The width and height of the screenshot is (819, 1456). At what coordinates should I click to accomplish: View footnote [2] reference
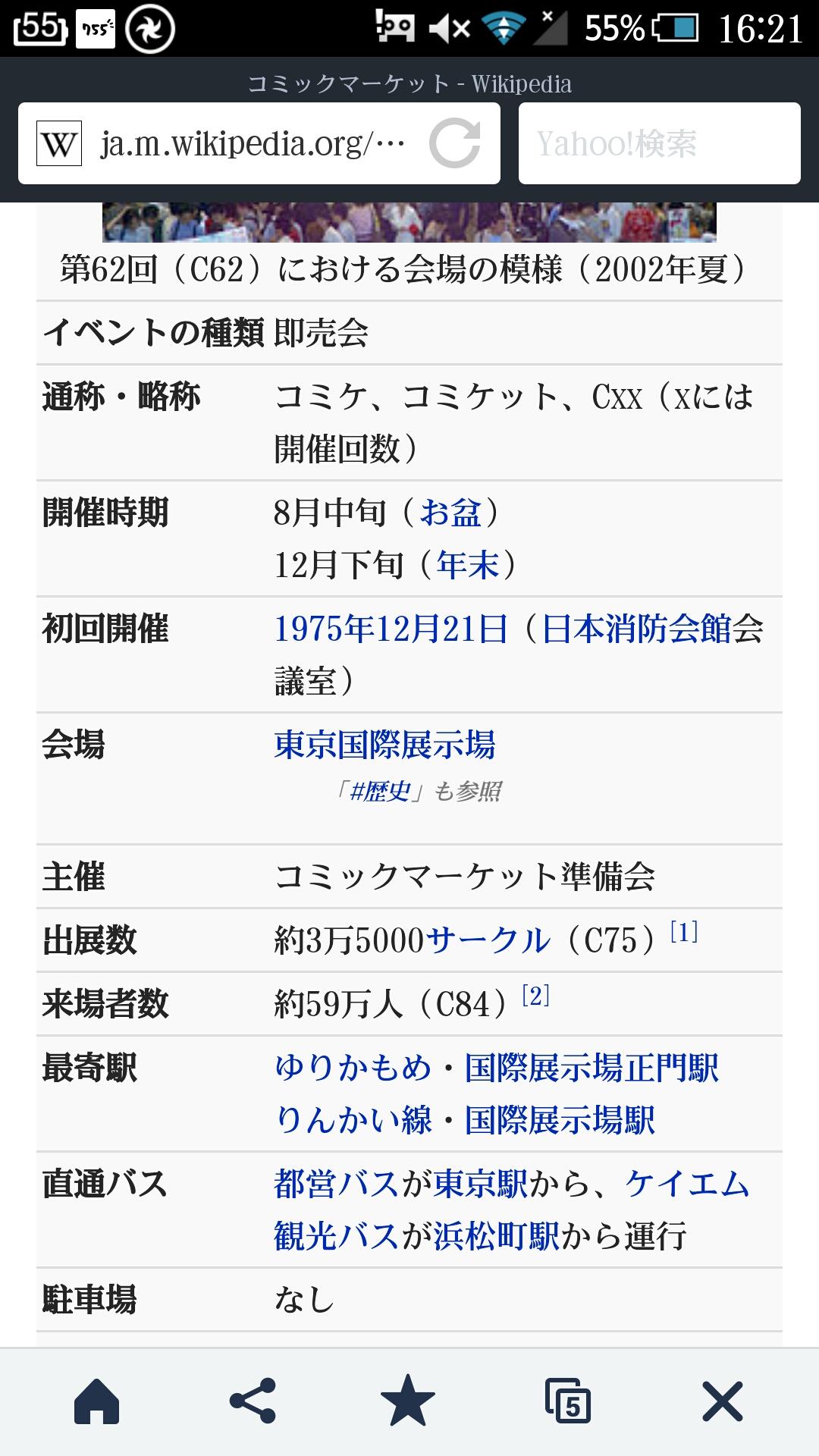[535, 996]
